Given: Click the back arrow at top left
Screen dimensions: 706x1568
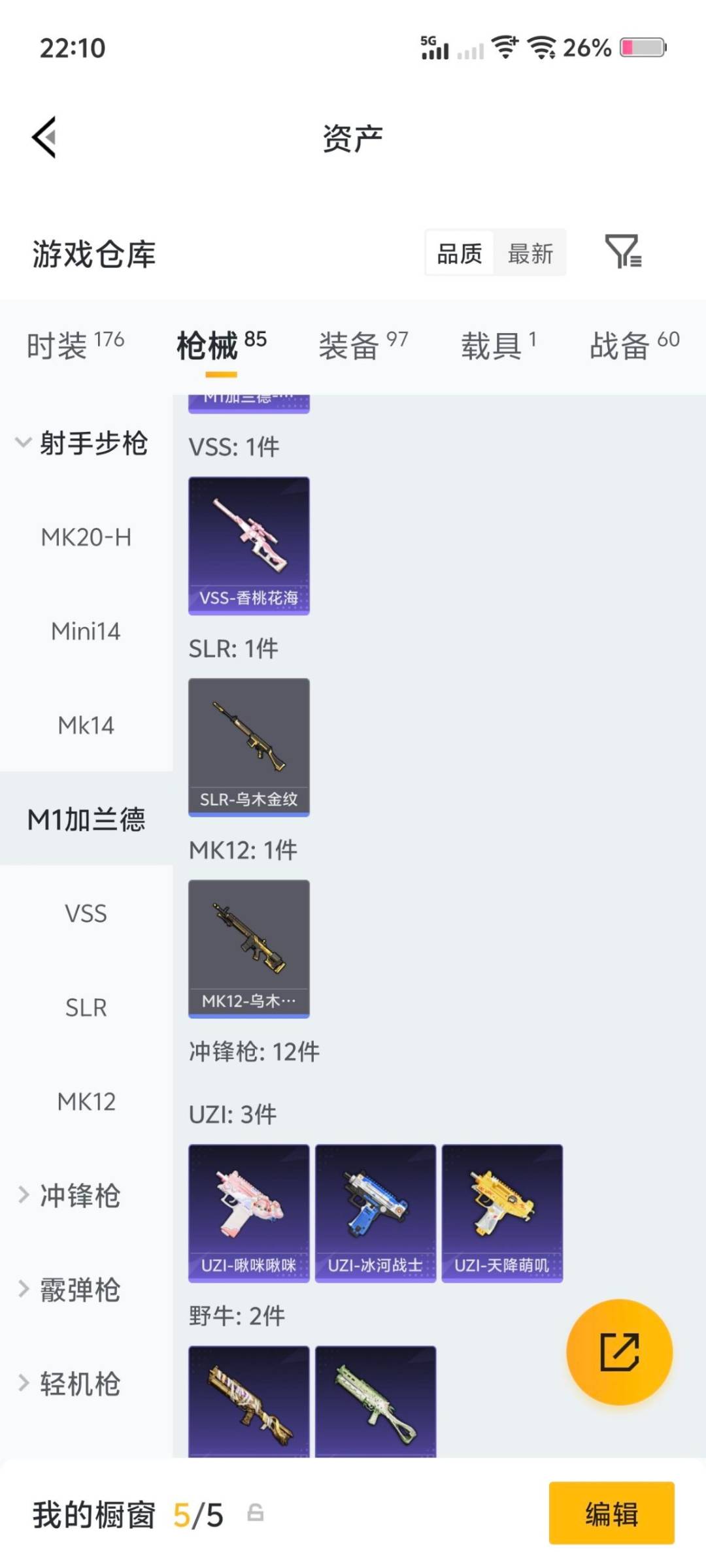Looking at the screenshot, I should point(43,136).
